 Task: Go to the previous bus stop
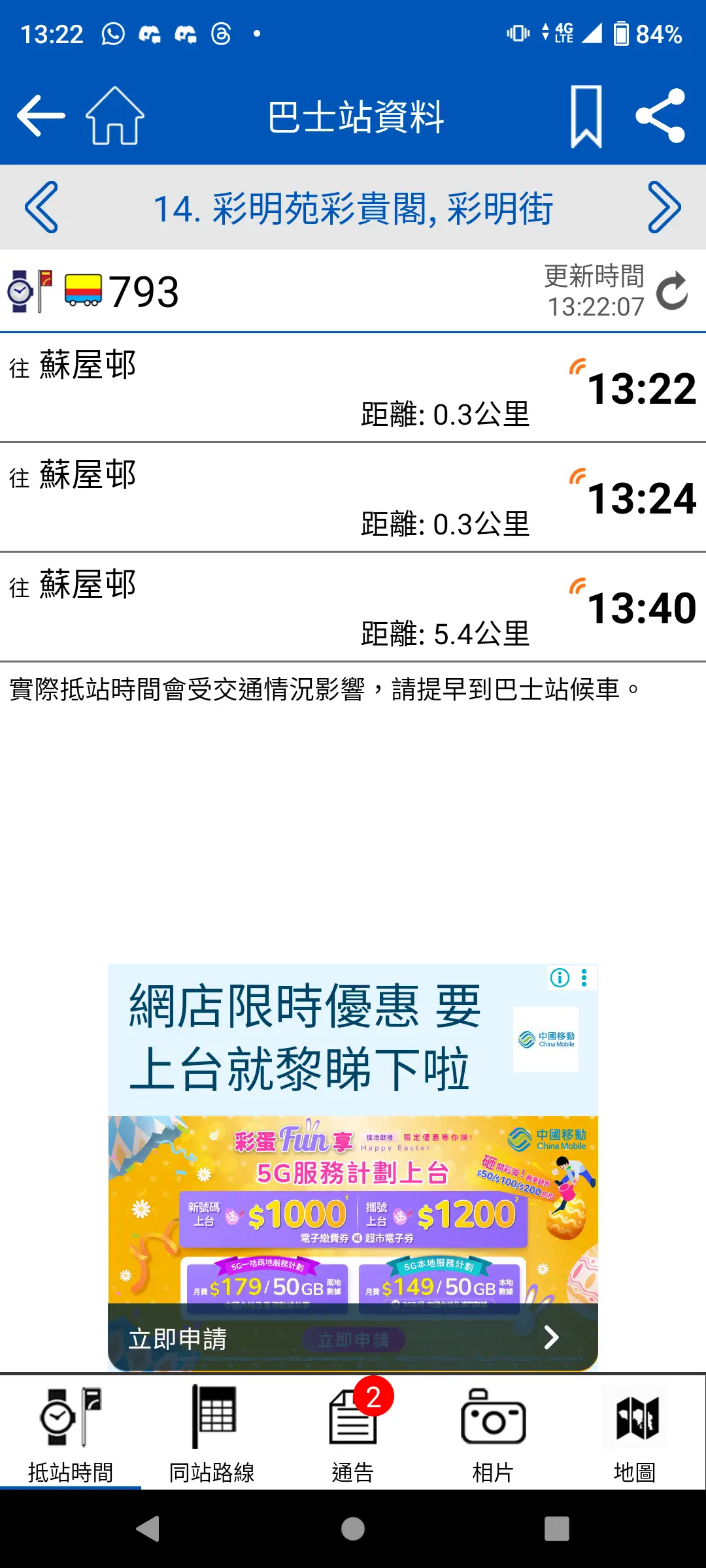(x=41, y=207)
